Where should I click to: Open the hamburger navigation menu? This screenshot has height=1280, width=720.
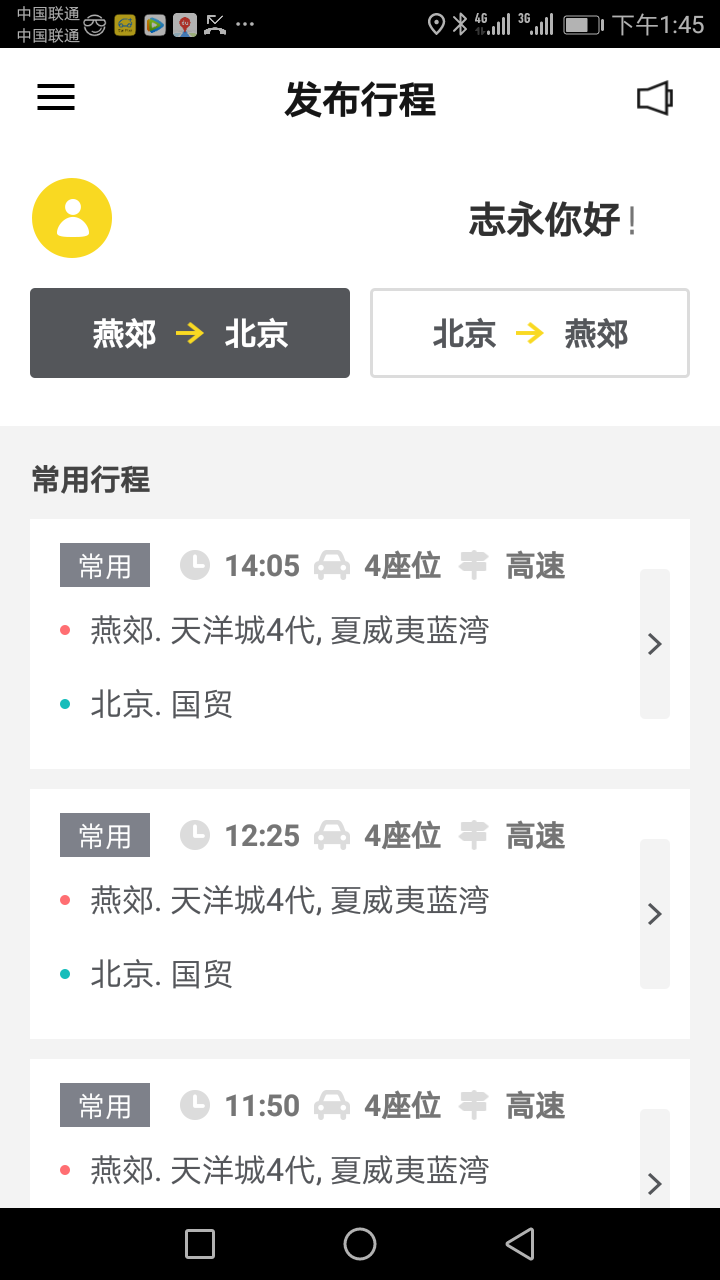pyautogui.click(x=55, y=97)
